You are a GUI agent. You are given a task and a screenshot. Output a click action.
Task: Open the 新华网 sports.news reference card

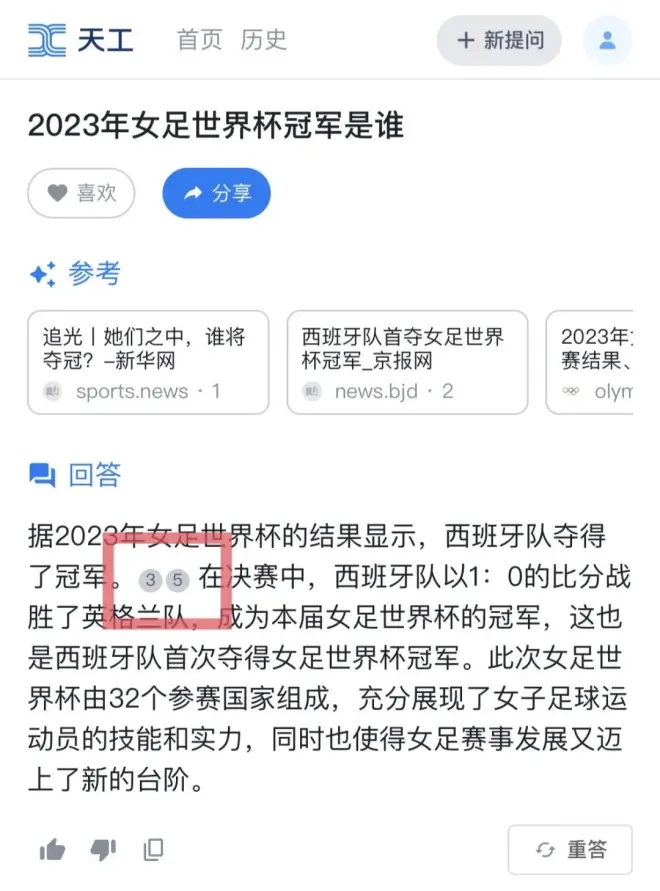point(148,362)
